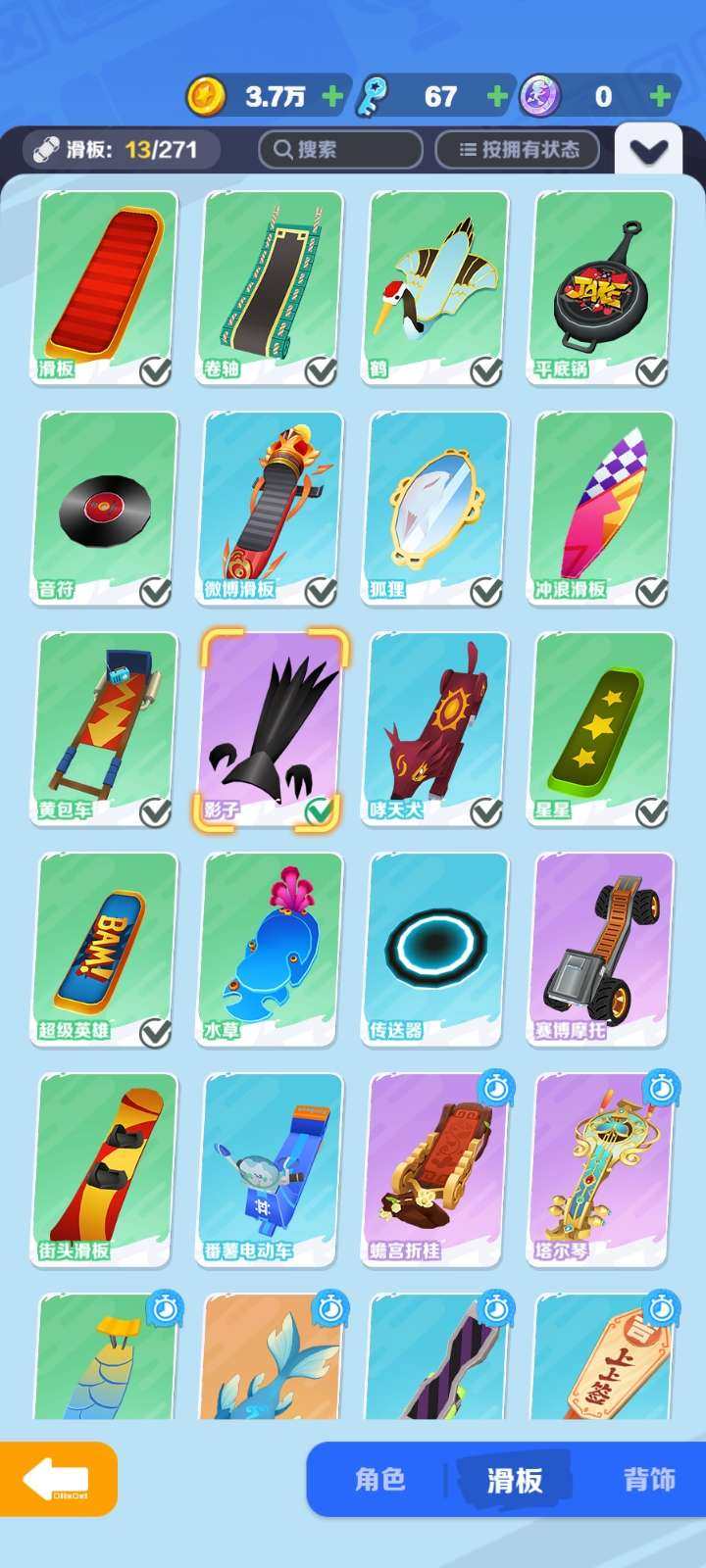
Task: Add more keys with the plus icon
Action: [498, 96]
